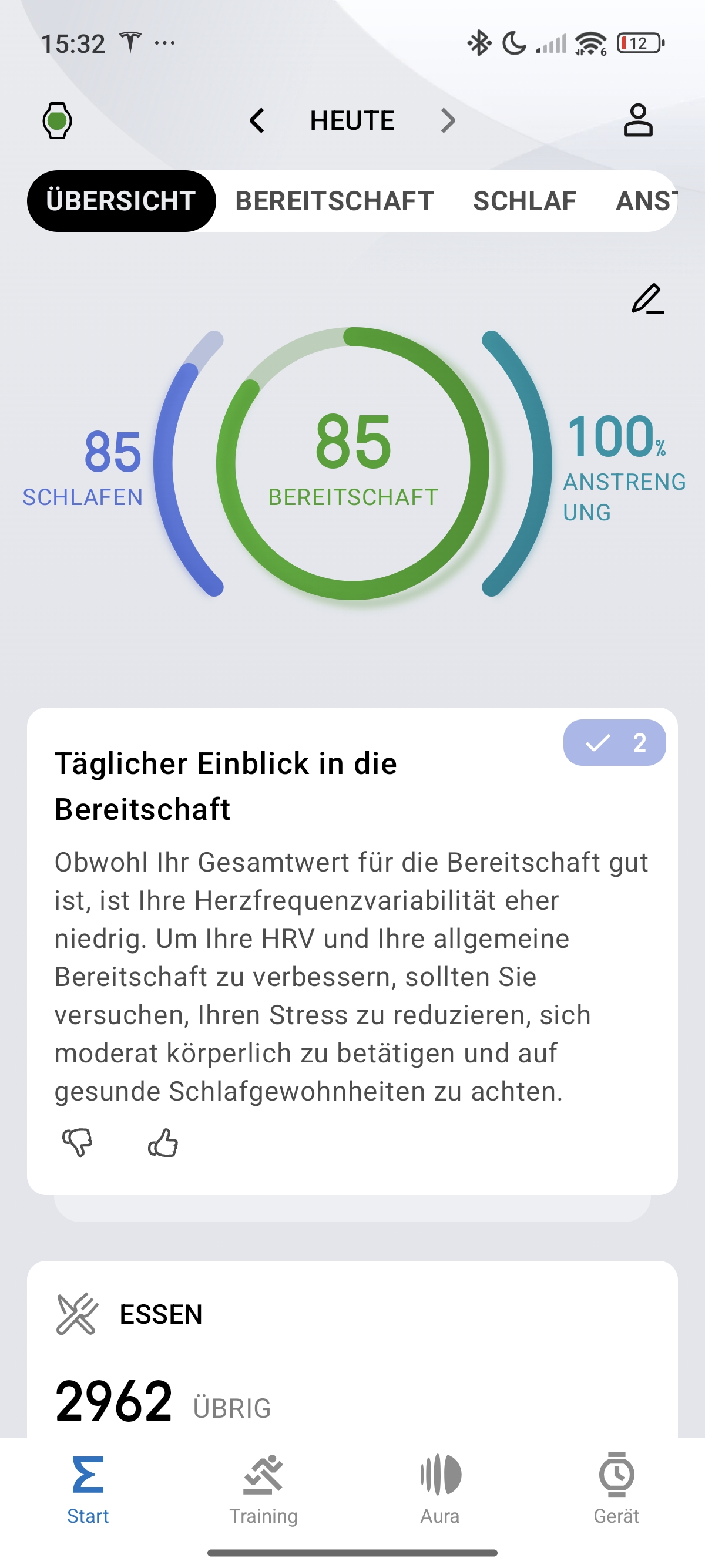
Task: Like the daily readiness insight
Action: 163,1142
